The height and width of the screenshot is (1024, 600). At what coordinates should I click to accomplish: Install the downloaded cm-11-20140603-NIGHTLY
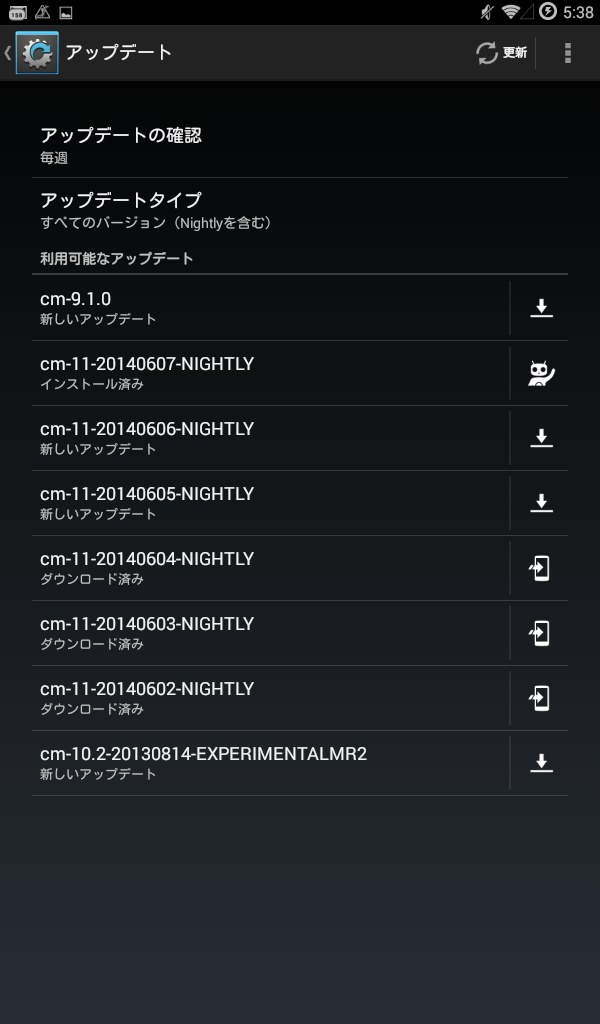[x=541, y=633]
